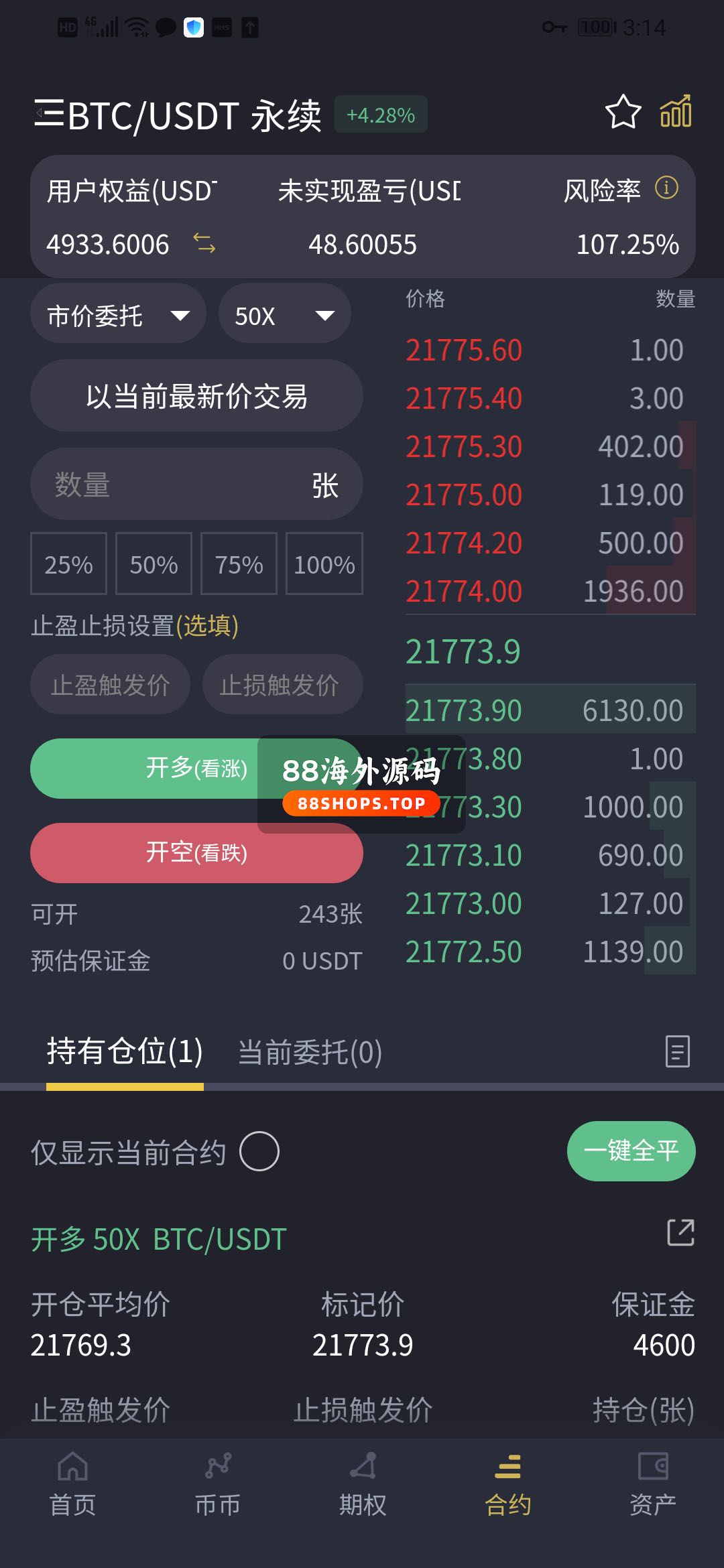Choose the 100% quantity option
The width and height of the screenshot is (724, 1568).
point(324,564)
